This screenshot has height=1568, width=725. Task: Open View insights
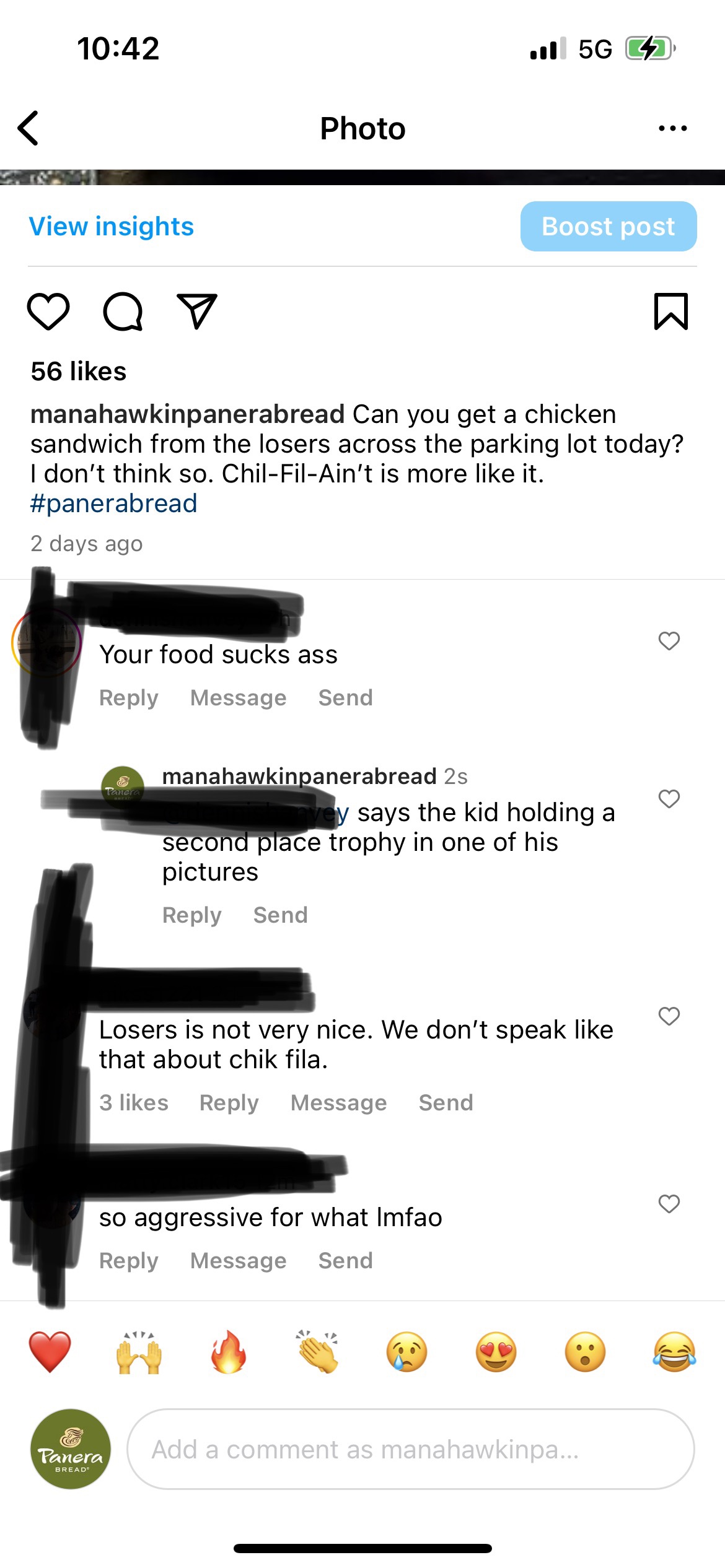pos(112,227)
